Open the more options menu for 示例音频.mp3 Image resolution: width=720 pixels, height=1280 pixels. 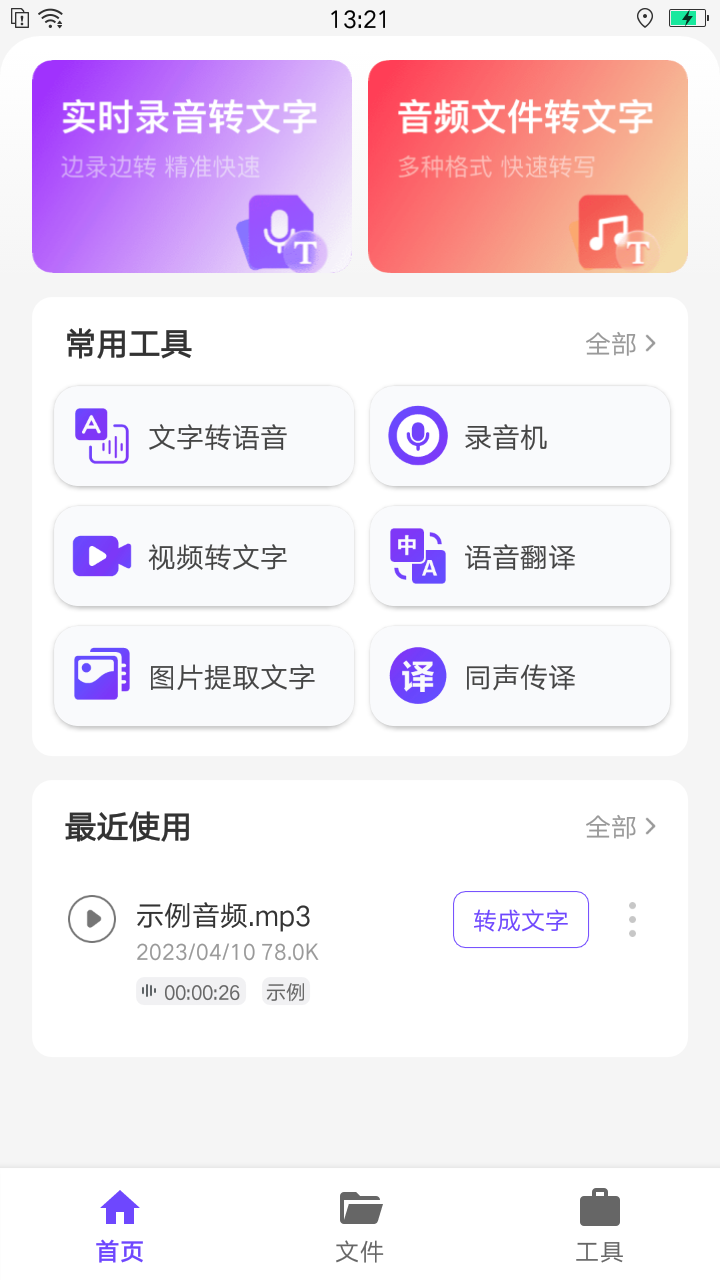pyautogui.click(x=632, y=919)
